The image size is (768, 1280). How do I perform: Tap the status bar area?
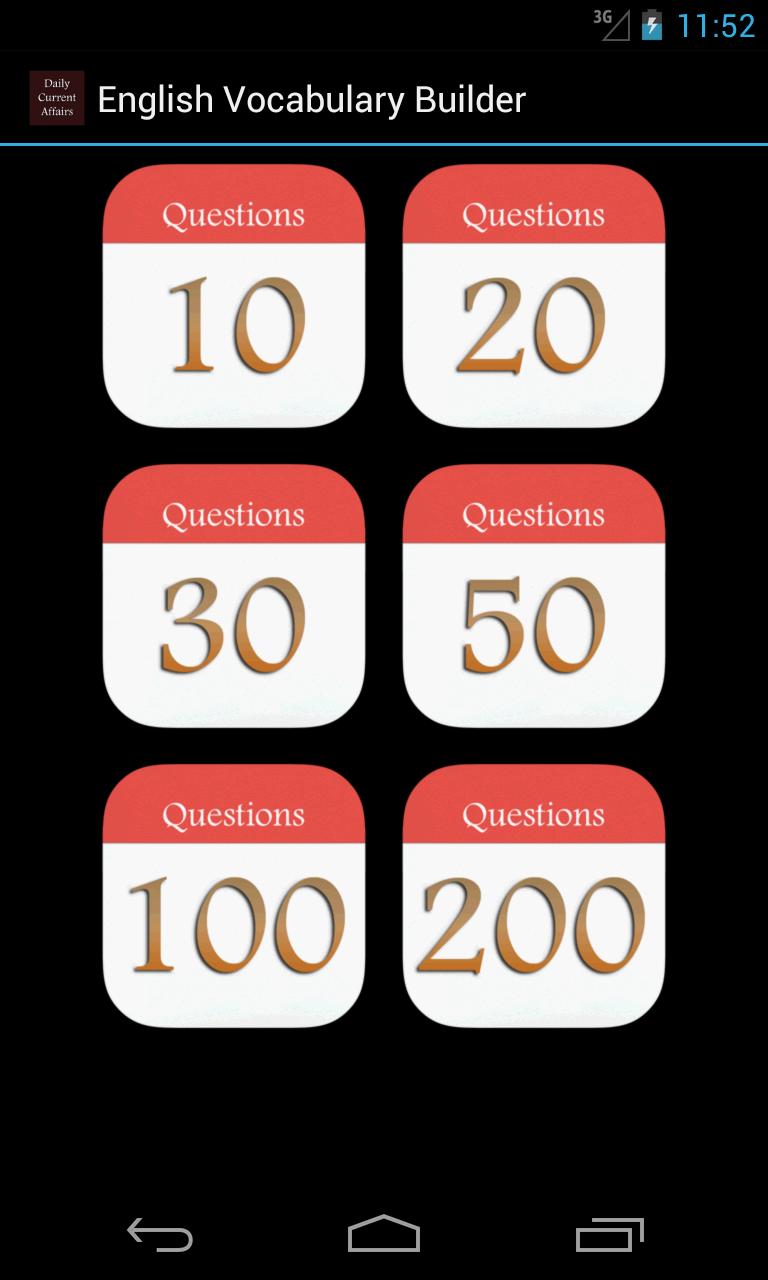point(384,25)
